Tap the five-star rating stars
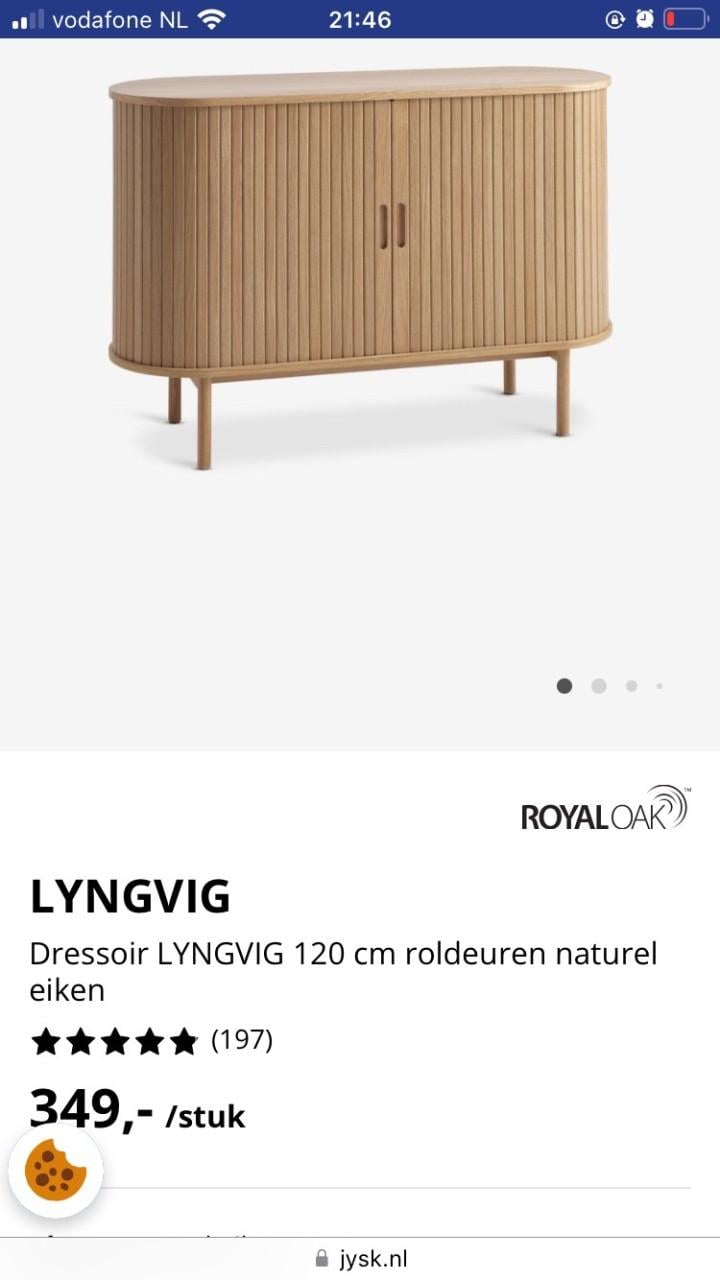The width and height of the screenshot is (720, 1280). (x=113, y=1040)
